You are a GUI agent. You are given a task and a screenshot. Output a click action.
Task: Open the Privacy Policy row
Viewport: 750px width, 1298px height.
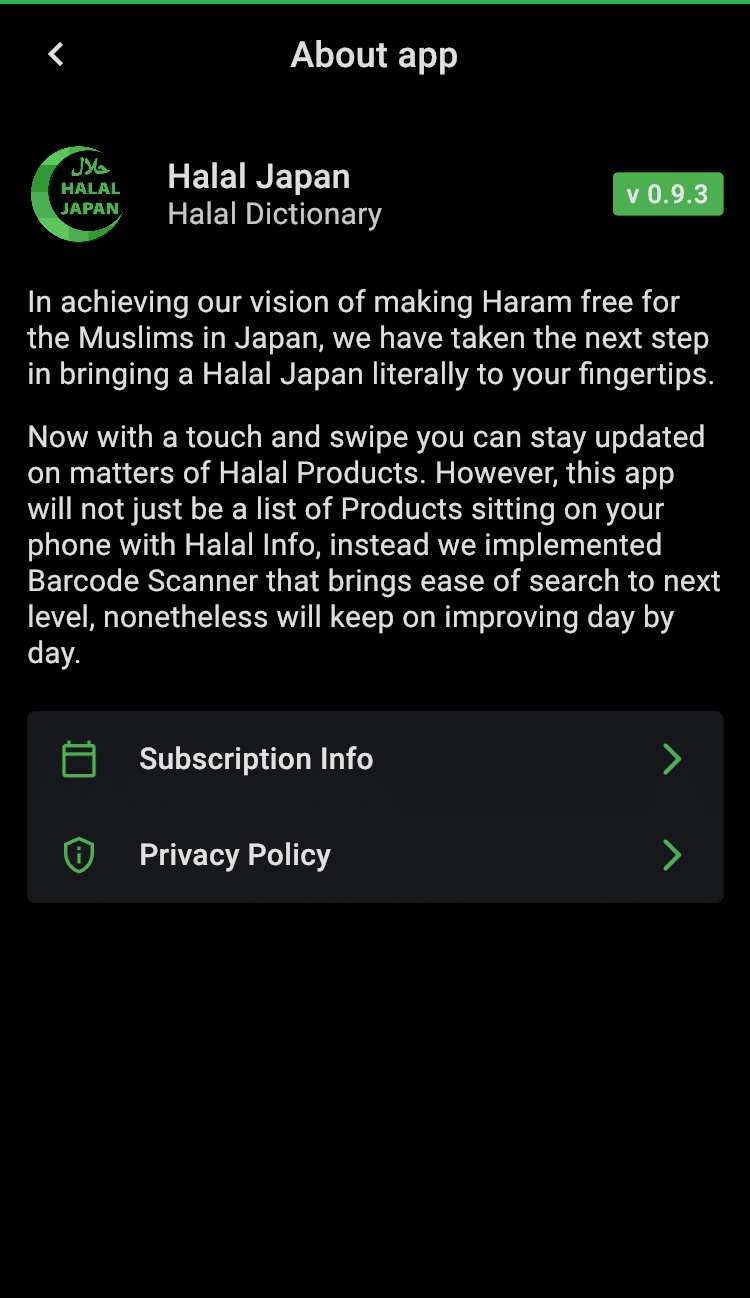point(375,855)
